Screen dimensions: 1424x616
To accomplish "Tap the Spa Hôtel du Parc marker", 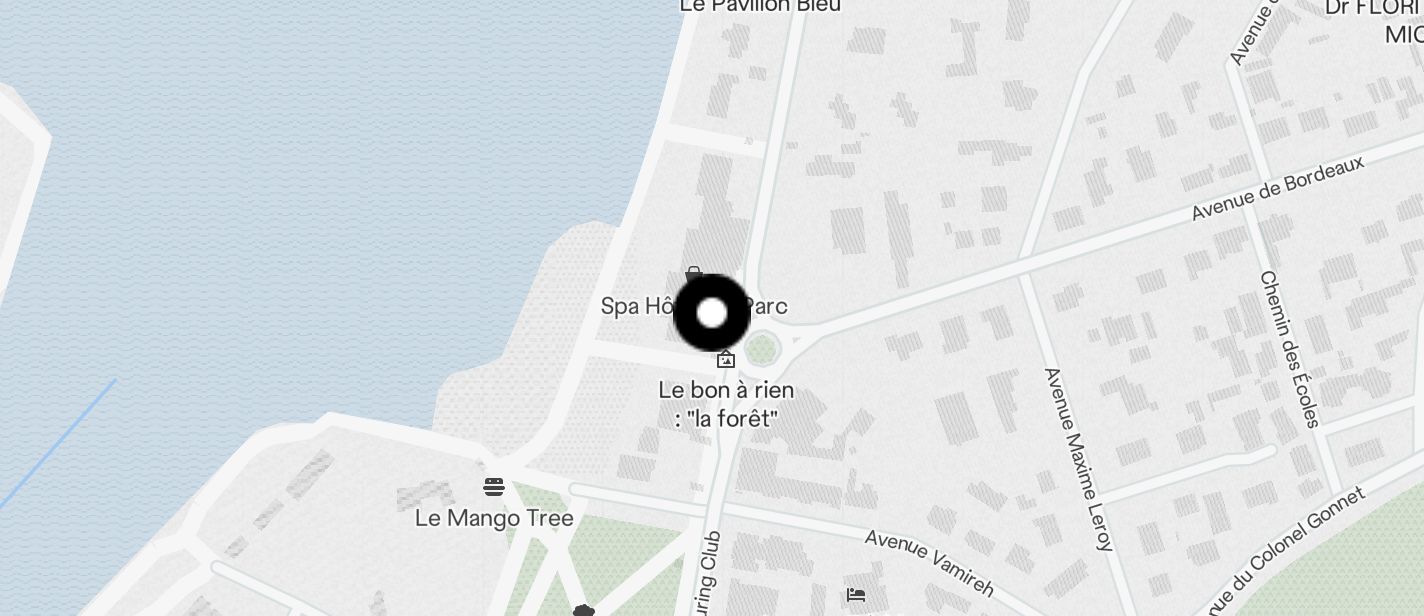I will point(693,274).
